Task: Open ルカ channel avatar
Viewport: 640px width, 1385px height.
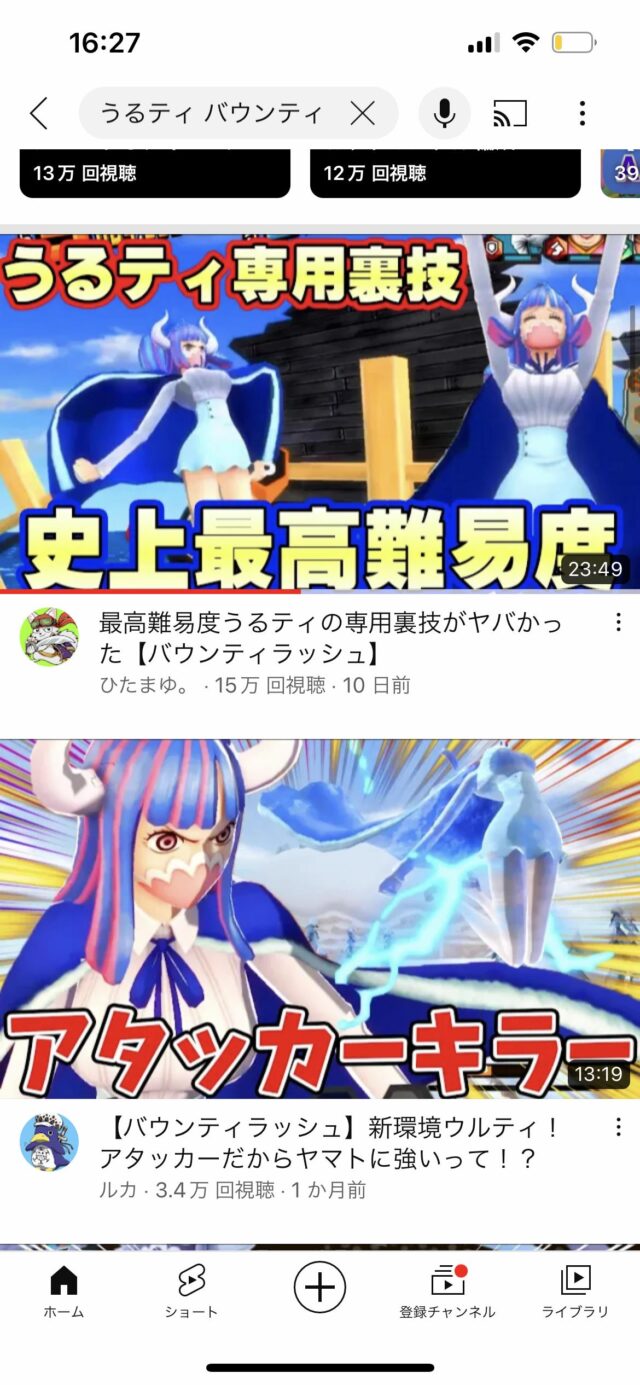Action: click(x=49, y=1142)
